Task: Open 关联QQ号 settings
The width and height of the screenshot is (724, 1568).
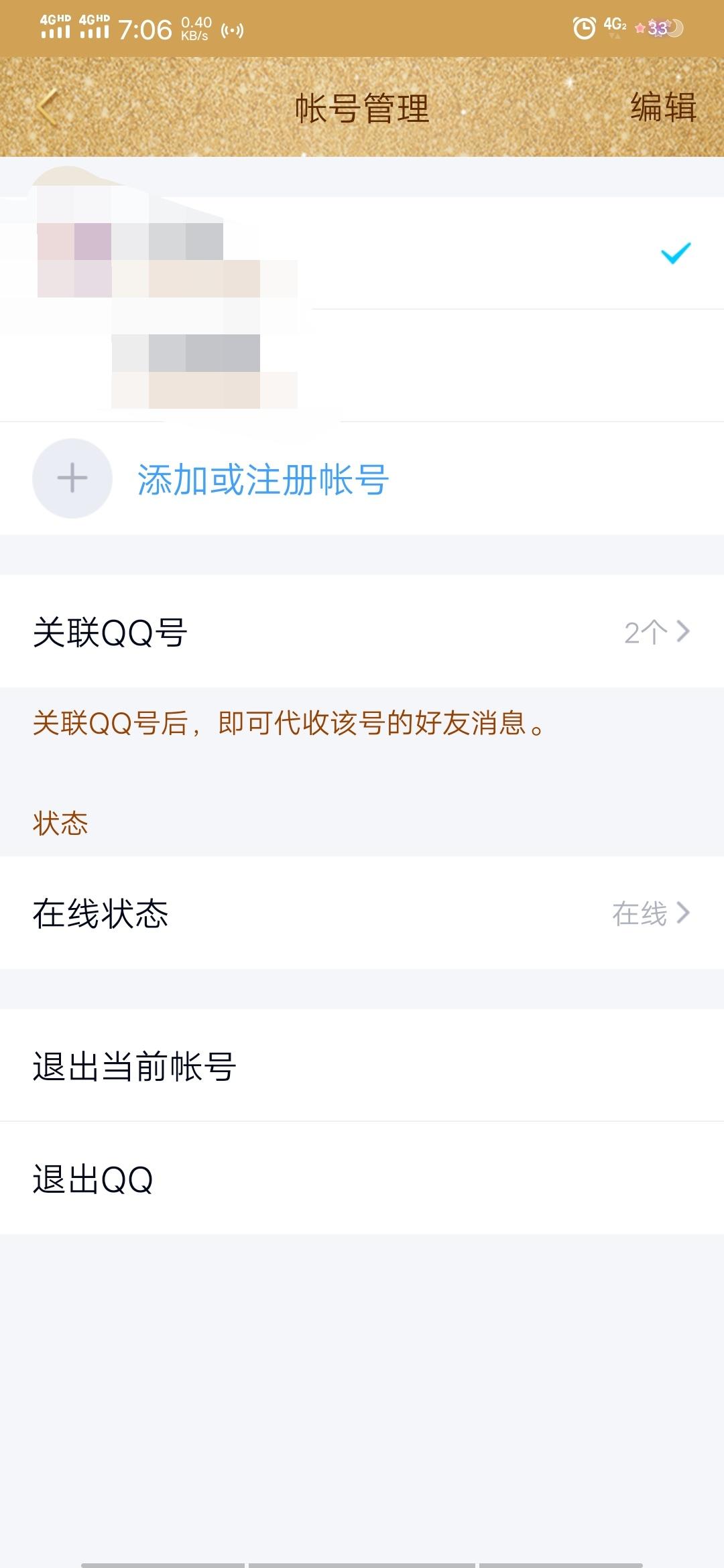Action: click(362, 631)
